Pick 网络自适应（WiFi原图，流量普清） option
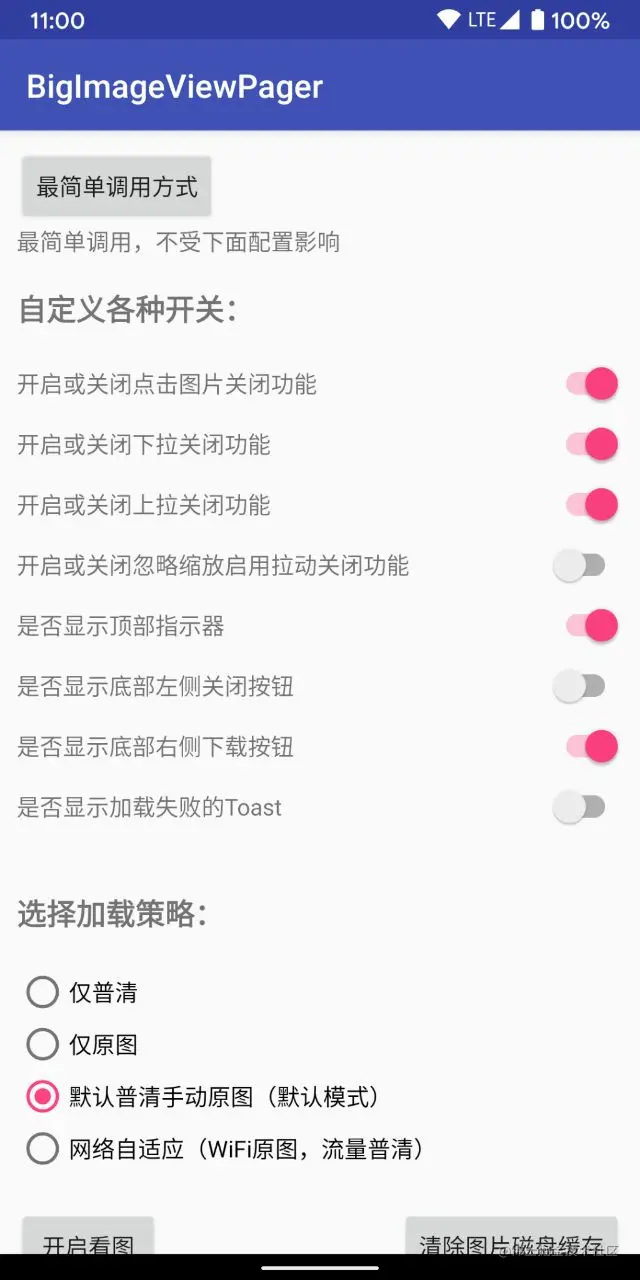Screen dimensions: 640x1280 point(43,1149)
